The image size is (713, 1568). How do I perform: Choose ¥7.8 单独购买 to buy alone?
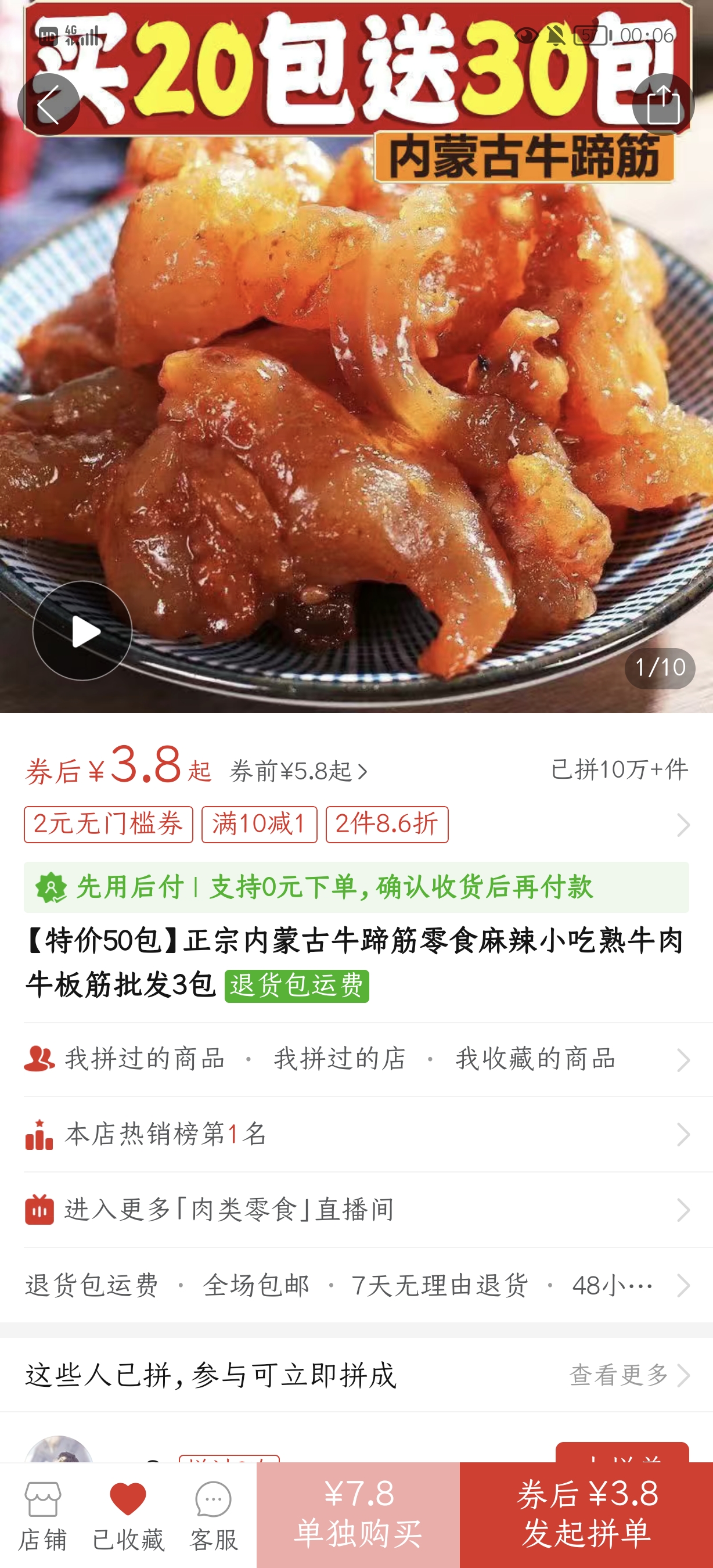[358, 1515]
